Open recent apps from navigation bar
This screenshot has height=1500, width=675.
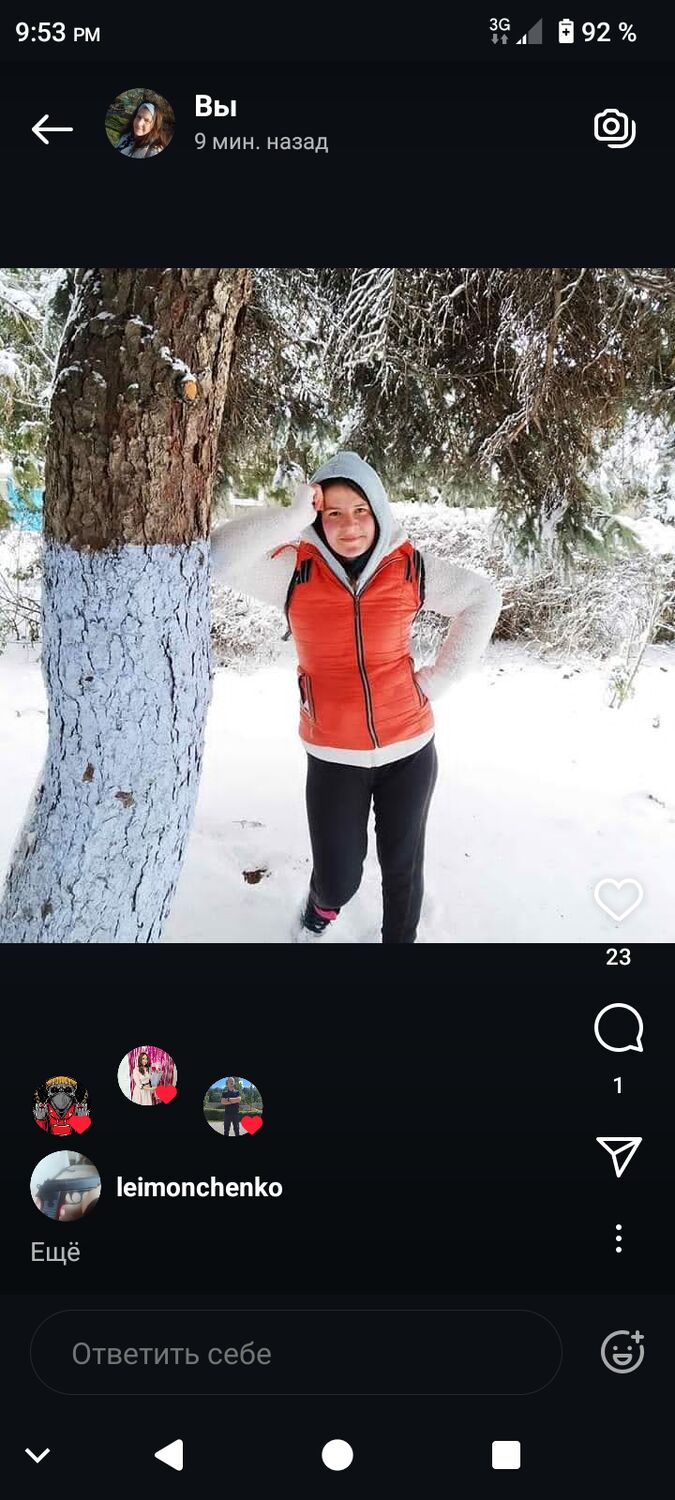[506, 1455]
